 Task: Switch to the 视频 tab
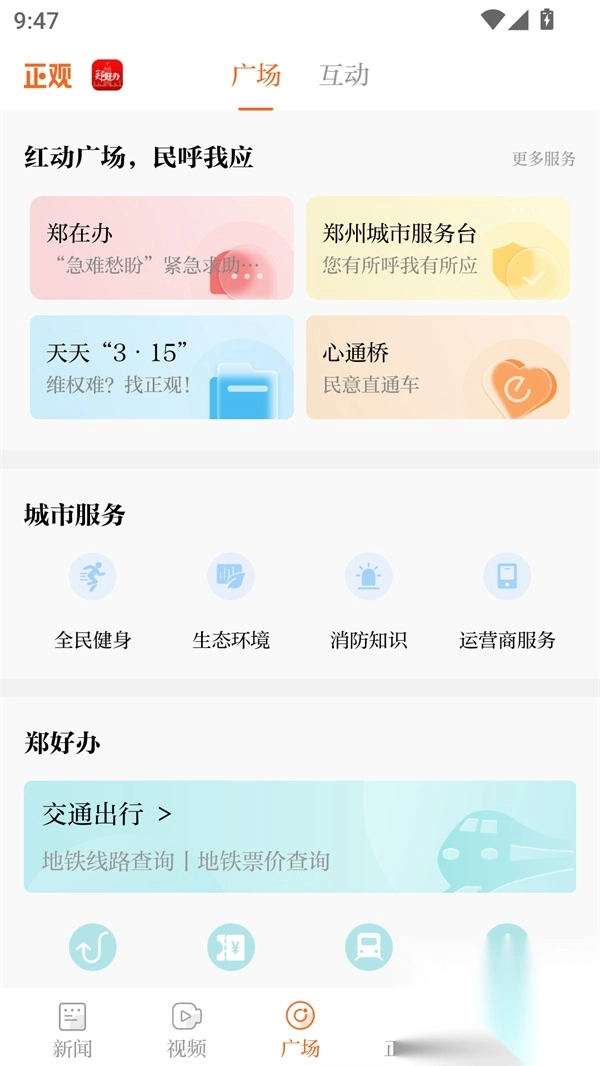point(186,1029)
